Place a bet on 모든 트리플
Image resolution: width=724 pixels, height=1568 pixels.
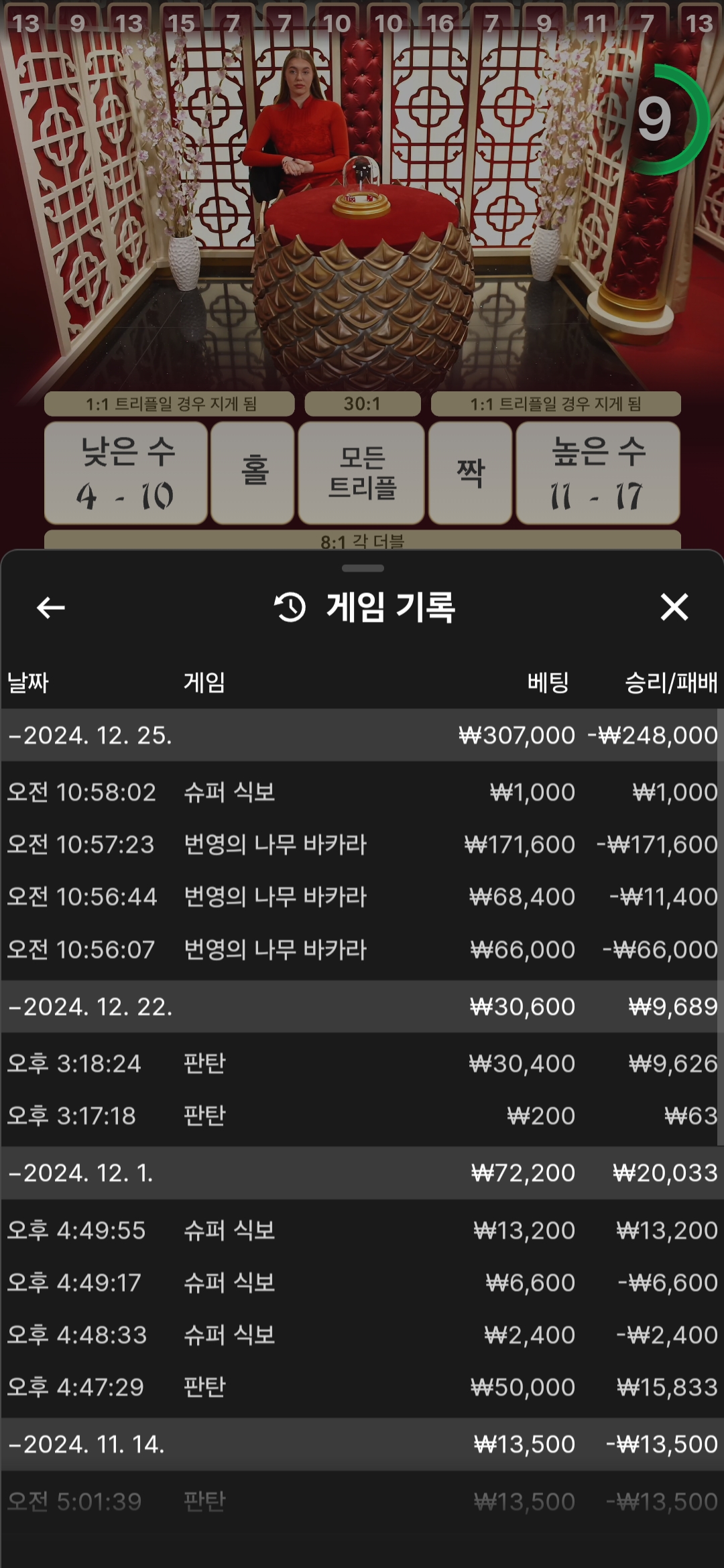[x=361, y=472]
